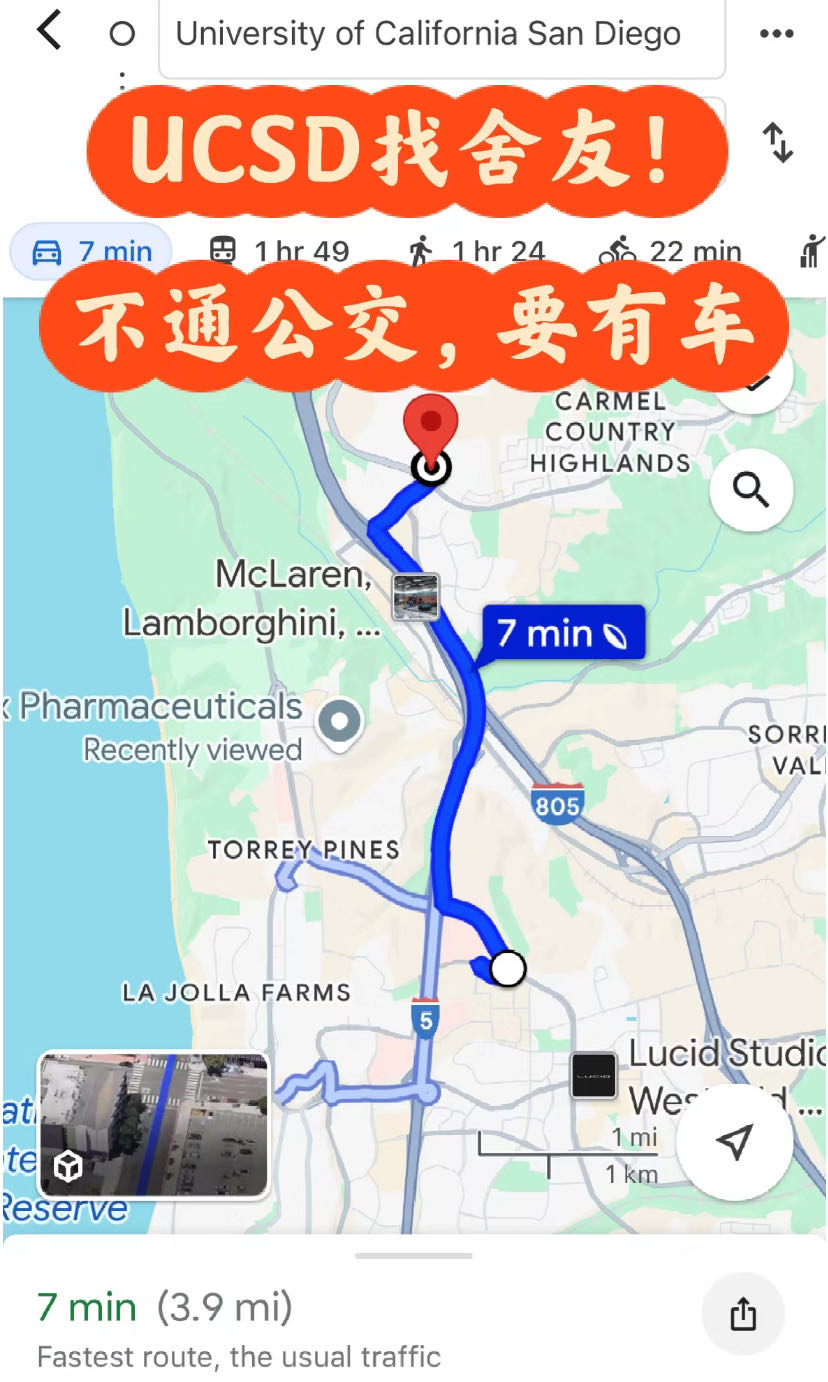The height and width of the screenshot is (1382, 828).
Task: Center the map on my location
Action: tap(735, 1142)
